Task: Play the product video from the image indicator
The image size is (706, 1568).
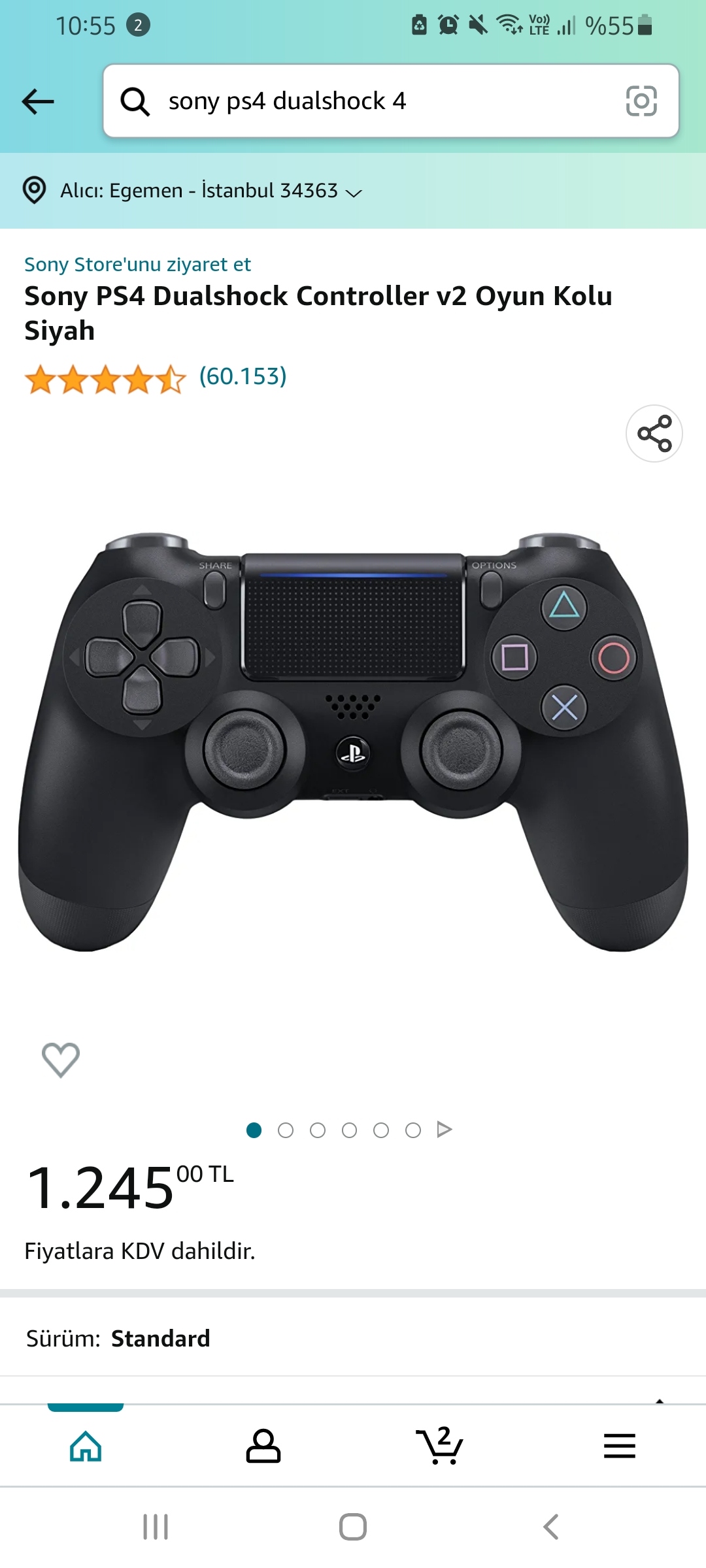Action: click(x=445, y=1130)
